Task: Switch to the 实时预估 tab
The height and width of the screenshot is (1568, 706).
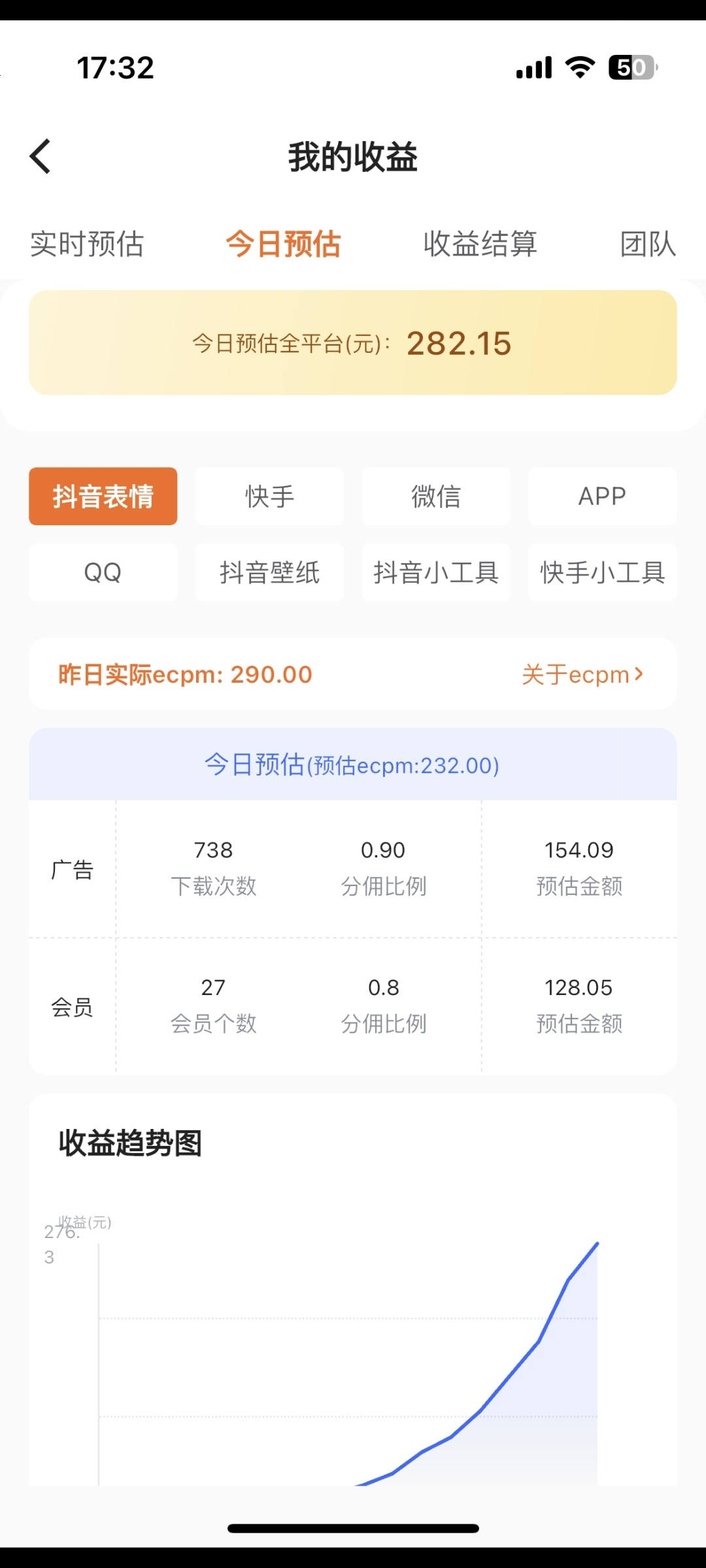Action: pyautogui.click(x=88, y=245)
